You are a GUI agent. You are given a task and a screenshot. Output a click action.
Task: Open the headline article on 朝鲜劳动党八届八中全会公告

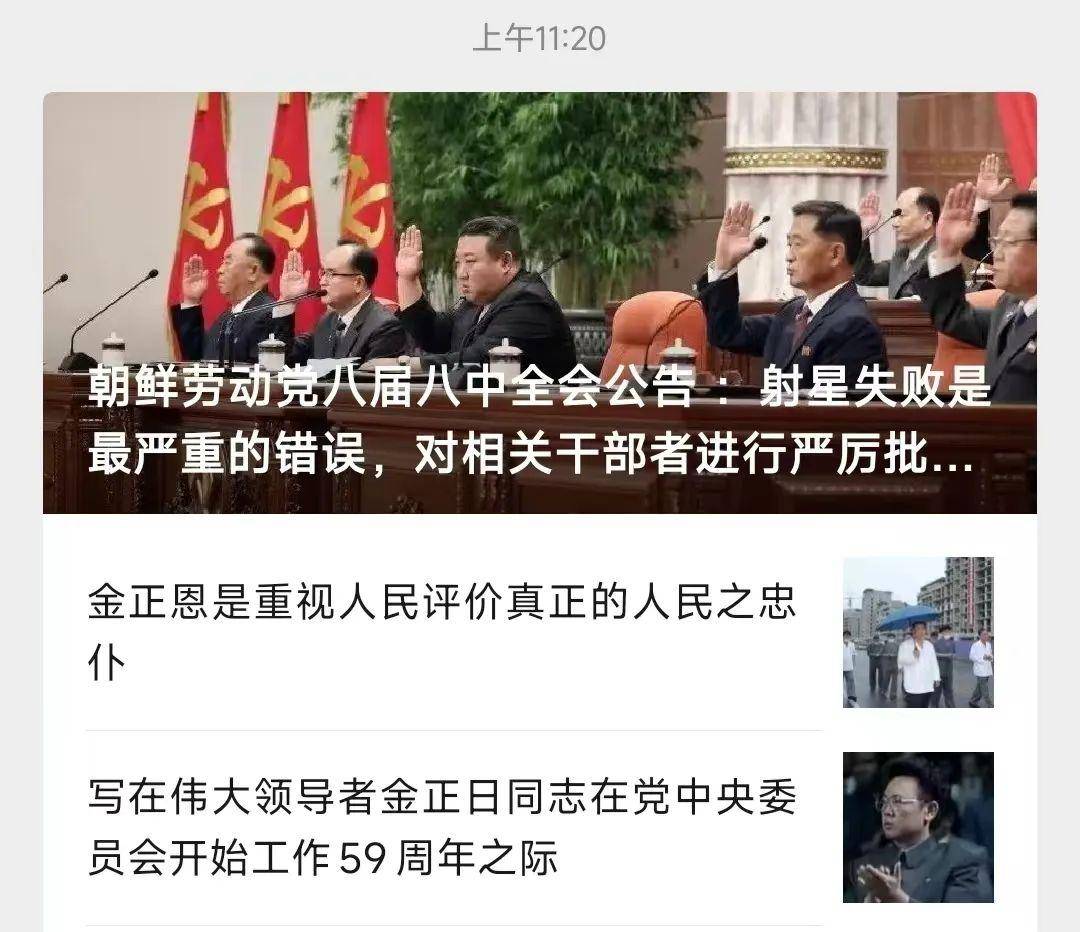coord(539,420)
